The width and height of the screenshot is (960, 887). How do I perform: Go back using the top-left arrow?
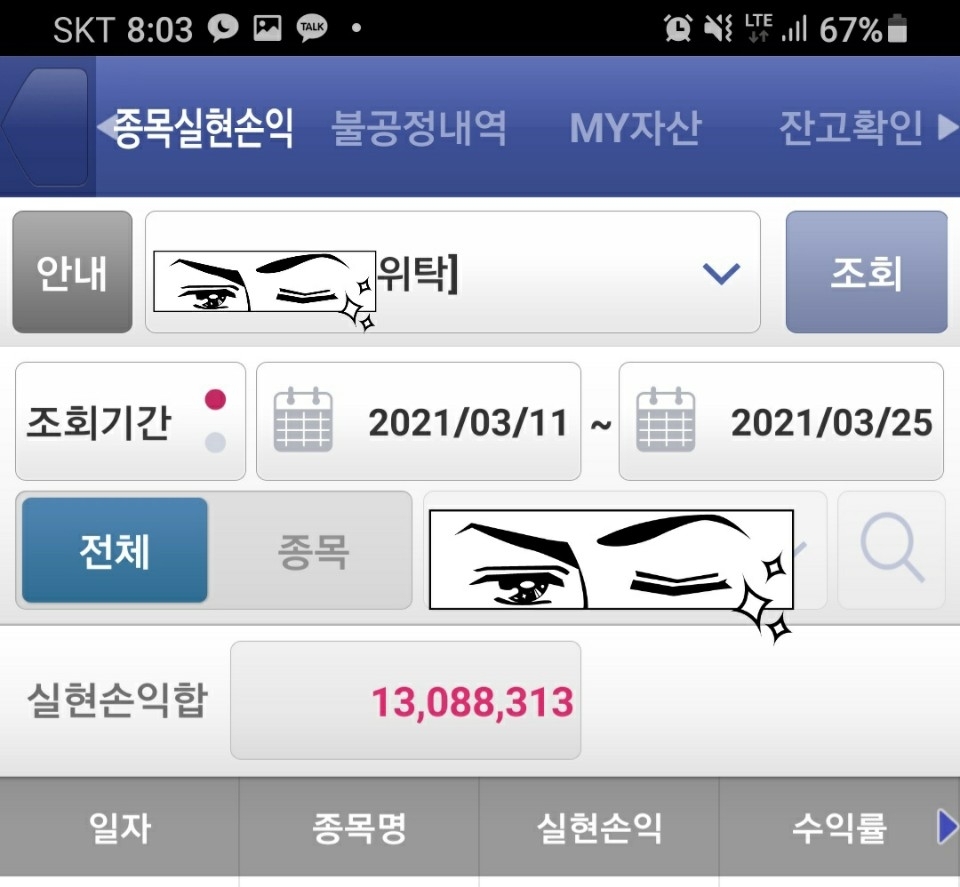[x=45, y=127]
